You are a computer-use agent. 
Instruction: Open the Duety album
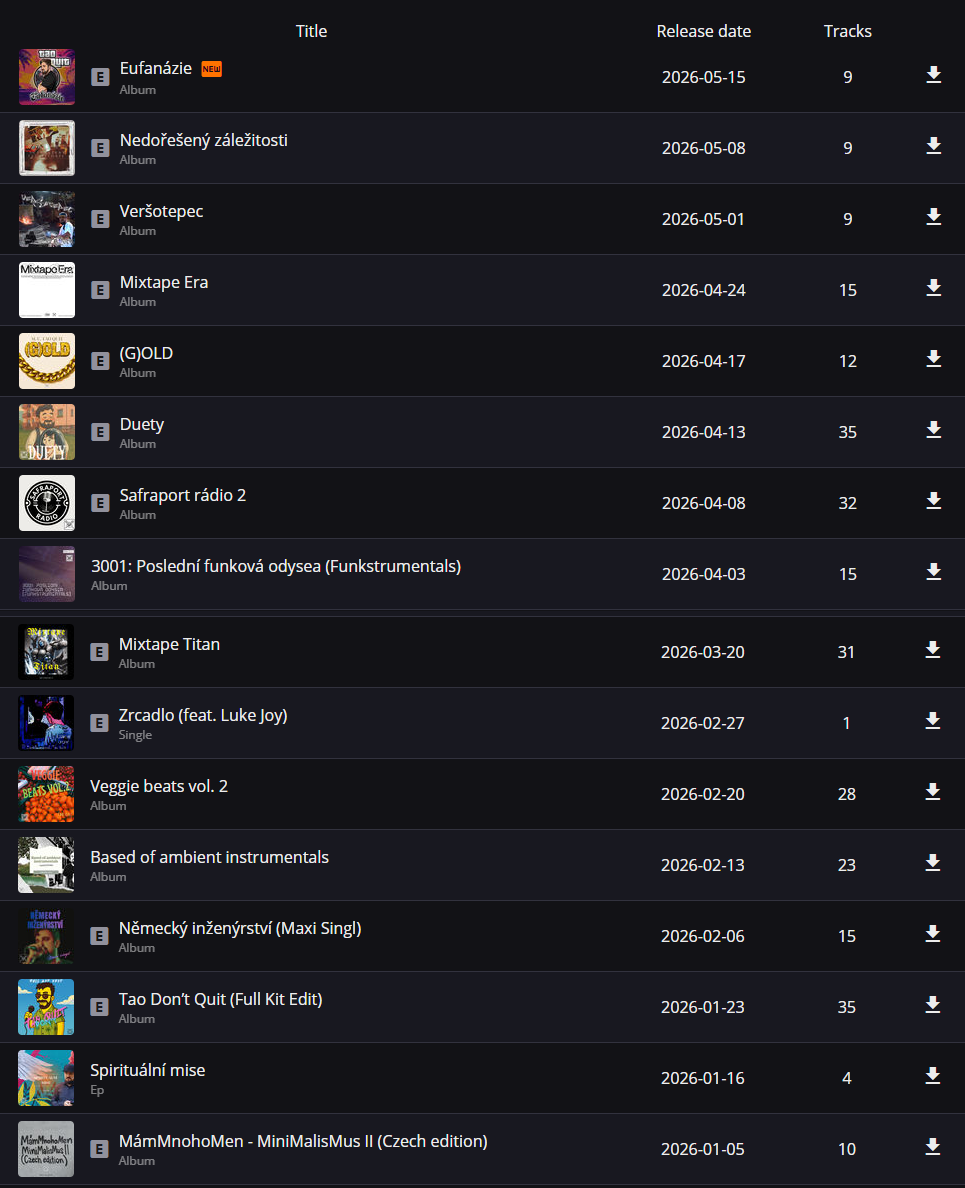(x=142, y=424)
